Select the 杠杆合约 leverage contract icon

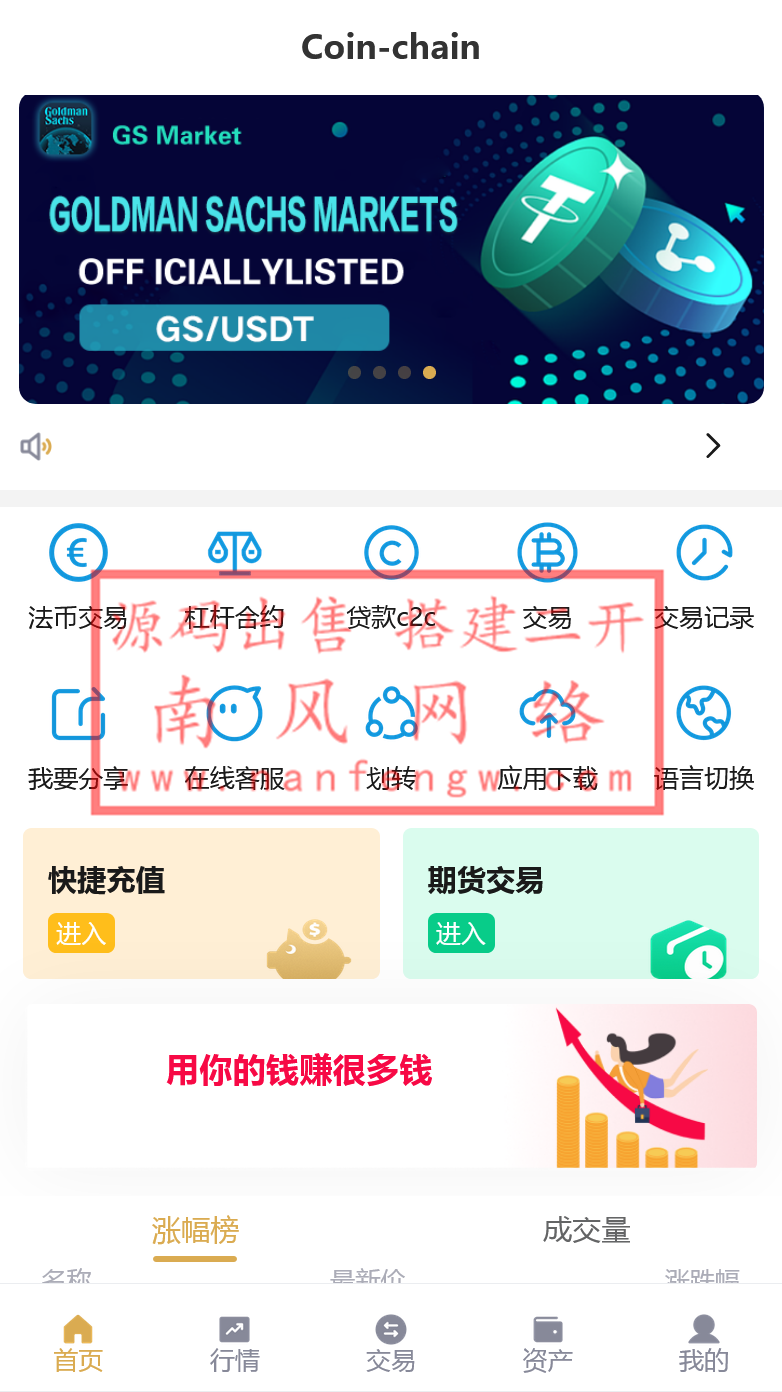tap(234, 552)
